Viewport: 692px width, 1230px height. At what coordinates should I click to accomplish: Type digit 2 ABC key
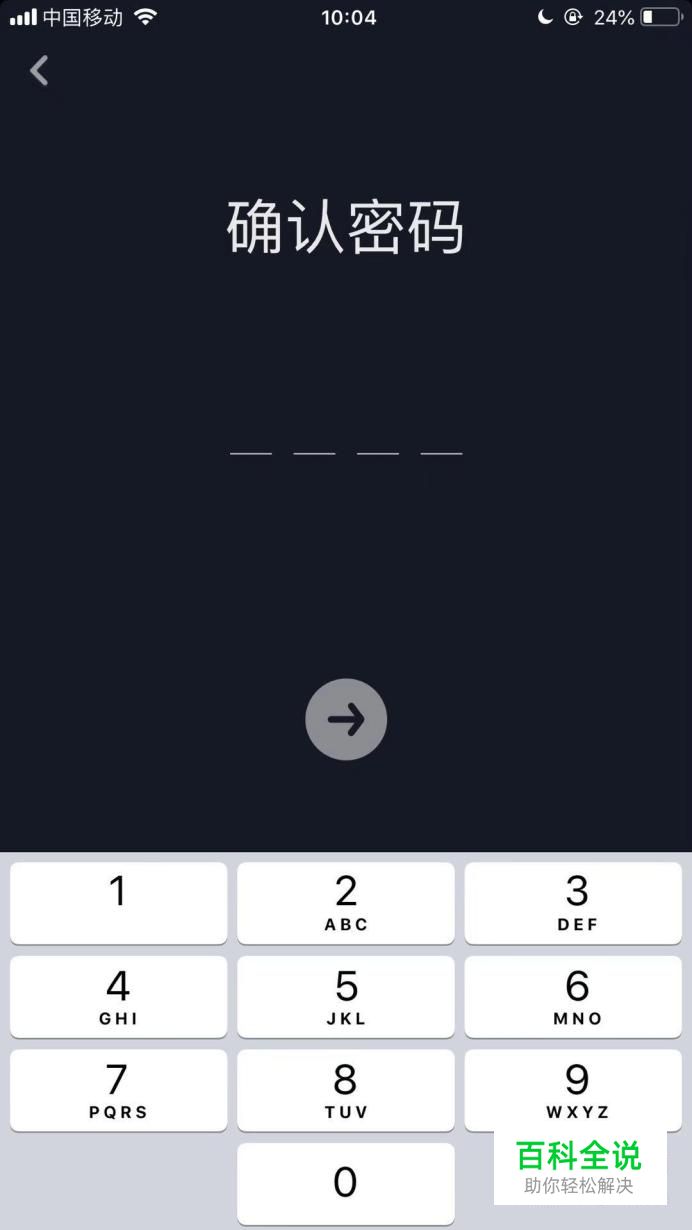point(346,903)
